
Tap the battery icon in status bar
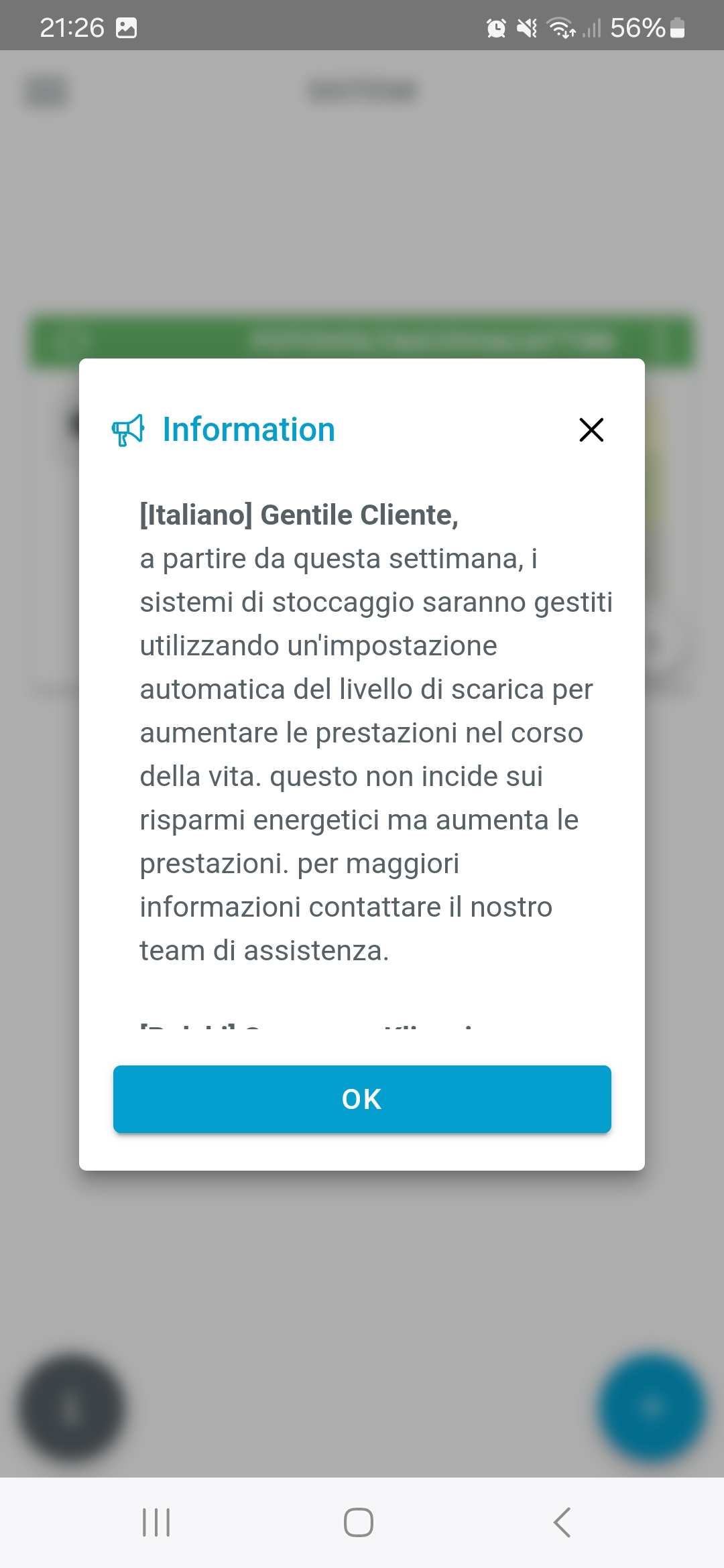[x=678, y=27]
